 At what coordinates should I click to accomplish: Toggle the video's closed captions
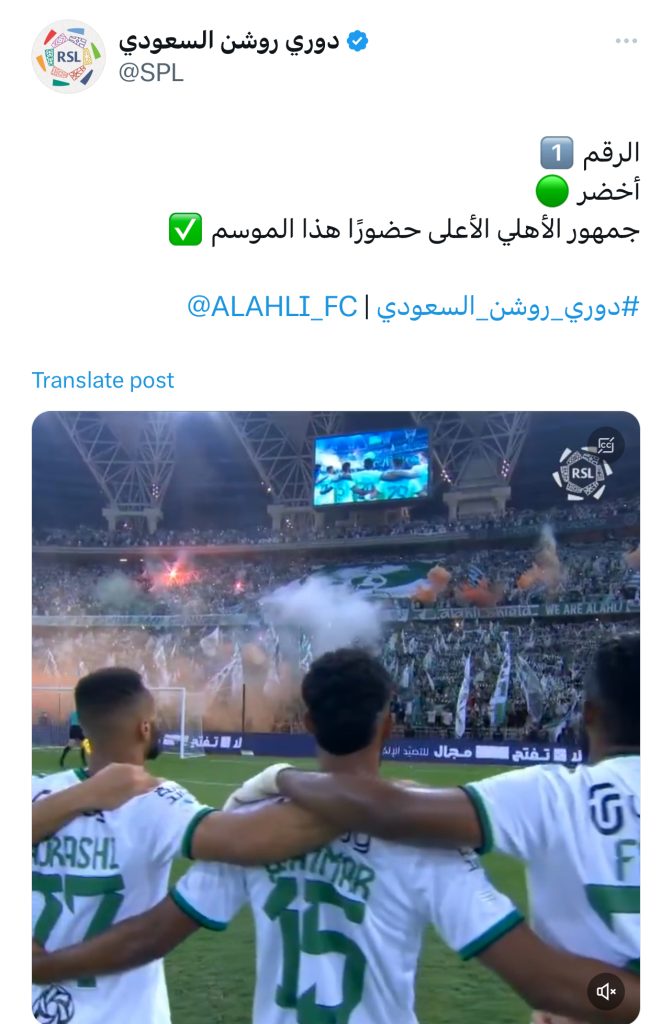(606, 445)
